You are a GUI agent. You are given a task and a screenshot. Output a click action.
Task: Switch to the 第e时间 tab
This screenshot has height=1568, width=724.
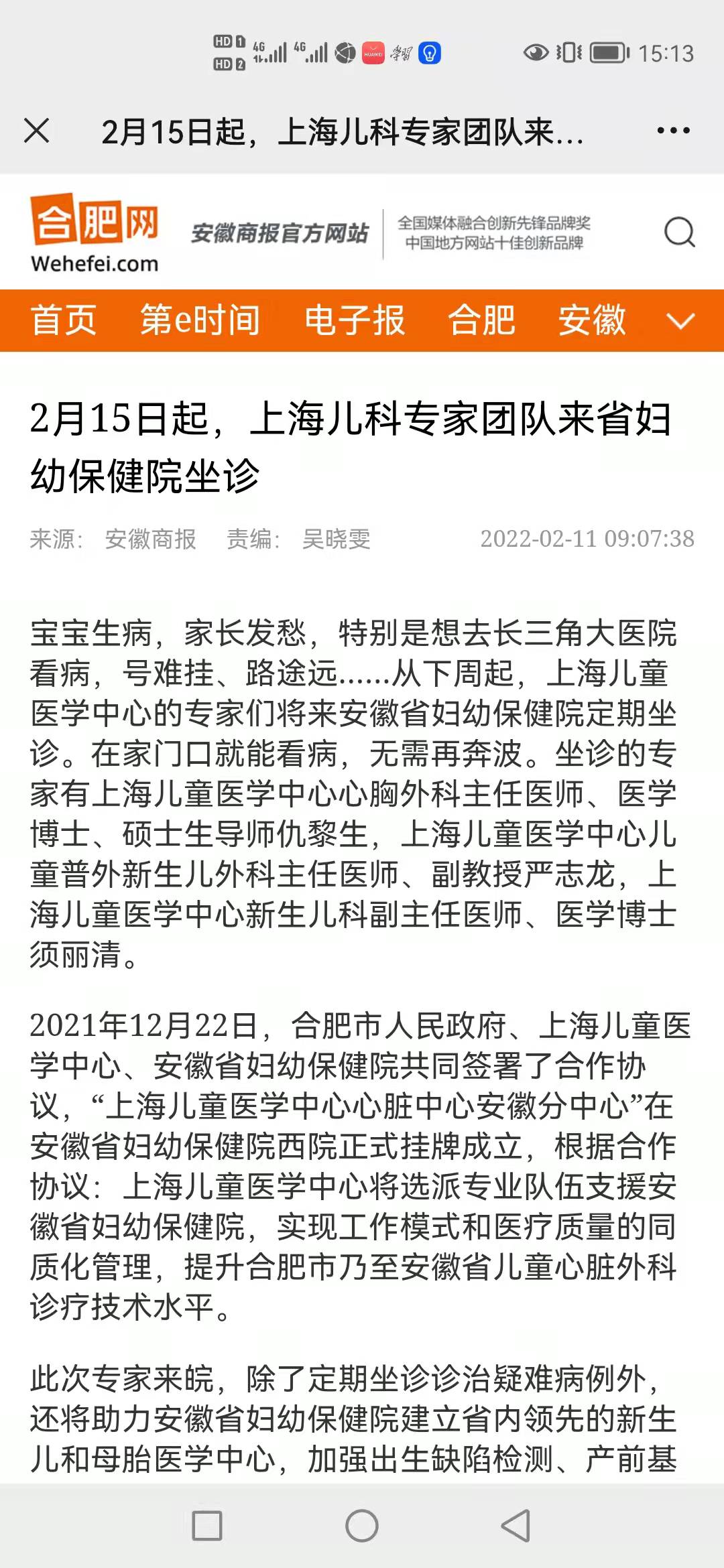[200, 320]
